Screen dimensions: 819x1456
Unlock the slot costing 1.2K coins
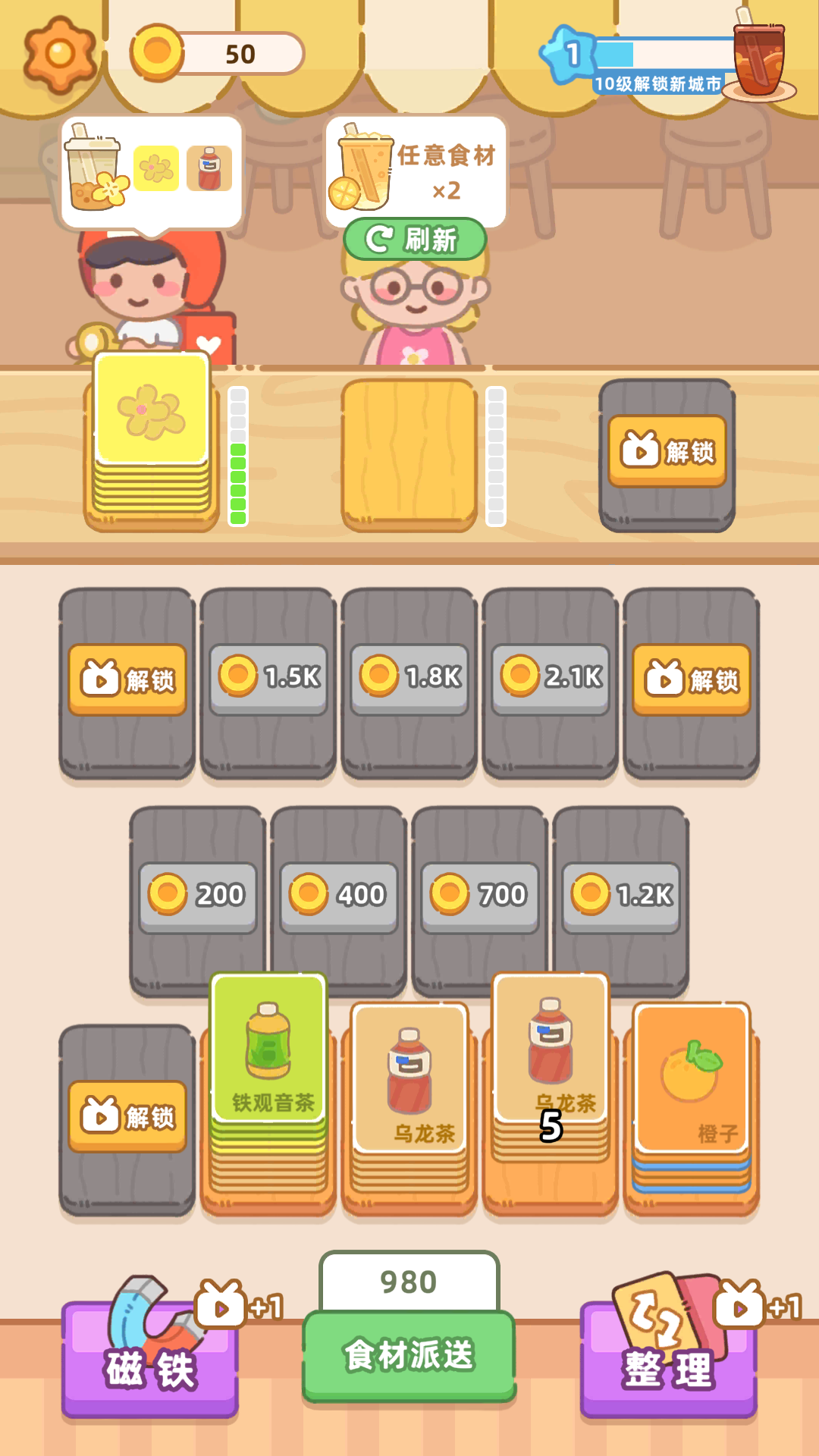click(621, 896)
